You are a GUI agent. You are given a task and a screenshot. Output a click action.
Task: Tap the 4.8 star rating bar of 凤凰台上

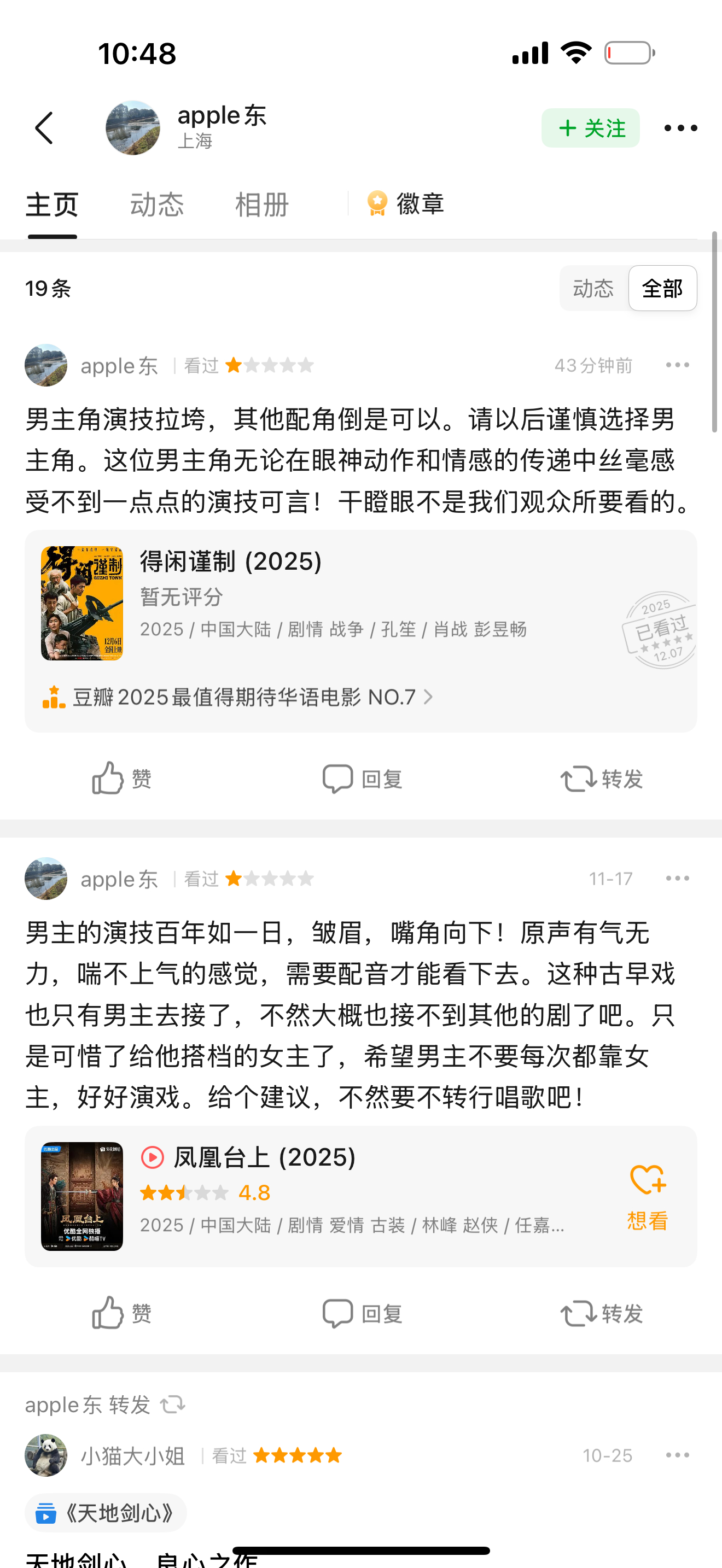click(206, 1192)
